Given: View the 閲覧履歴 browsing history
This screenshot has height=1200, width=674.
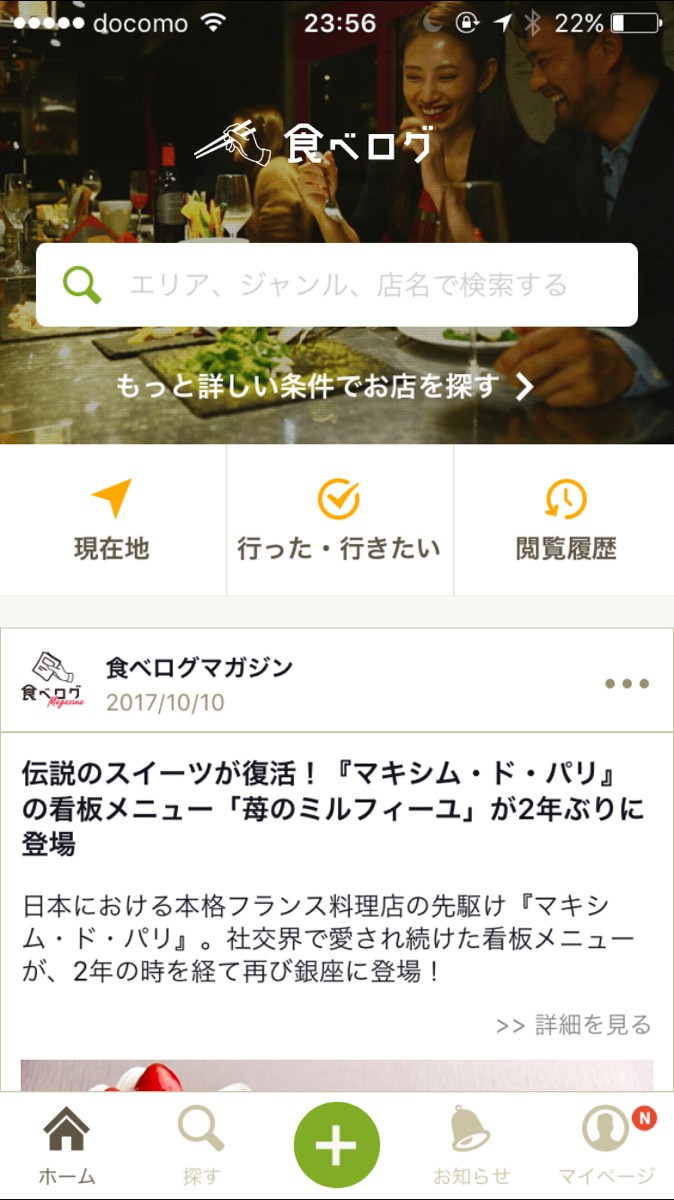Looking at the screenshot, I should coord(565,520).
